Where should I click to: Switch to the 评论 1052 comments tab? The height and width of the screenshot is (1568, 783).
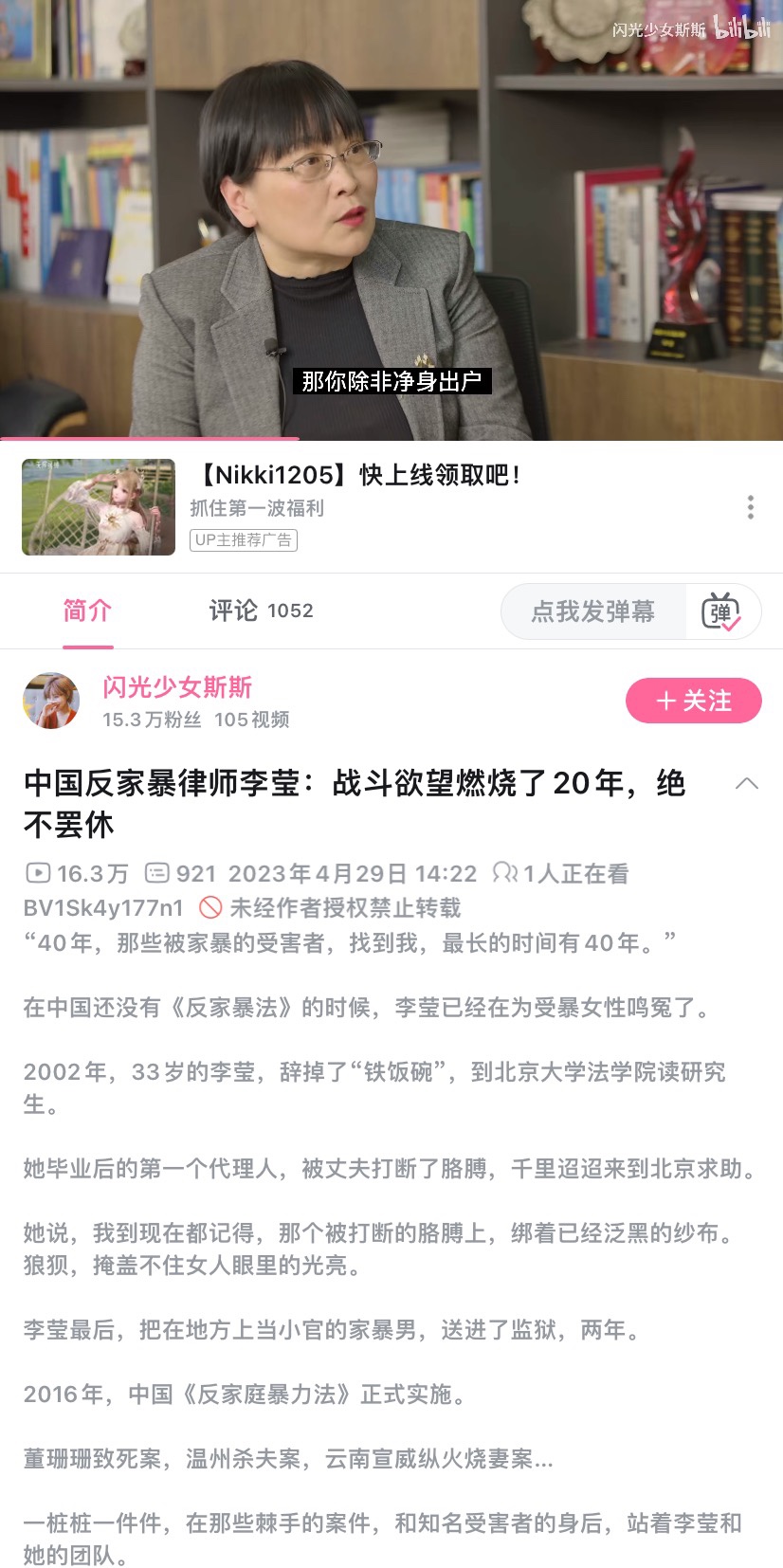[261, 611]
